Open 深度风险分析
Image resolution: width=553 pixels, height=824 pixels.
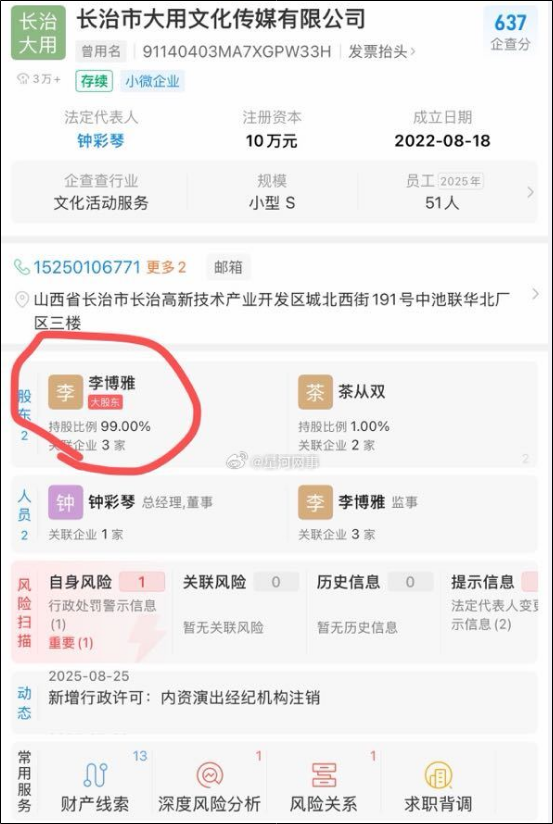(x=209, y=785)
